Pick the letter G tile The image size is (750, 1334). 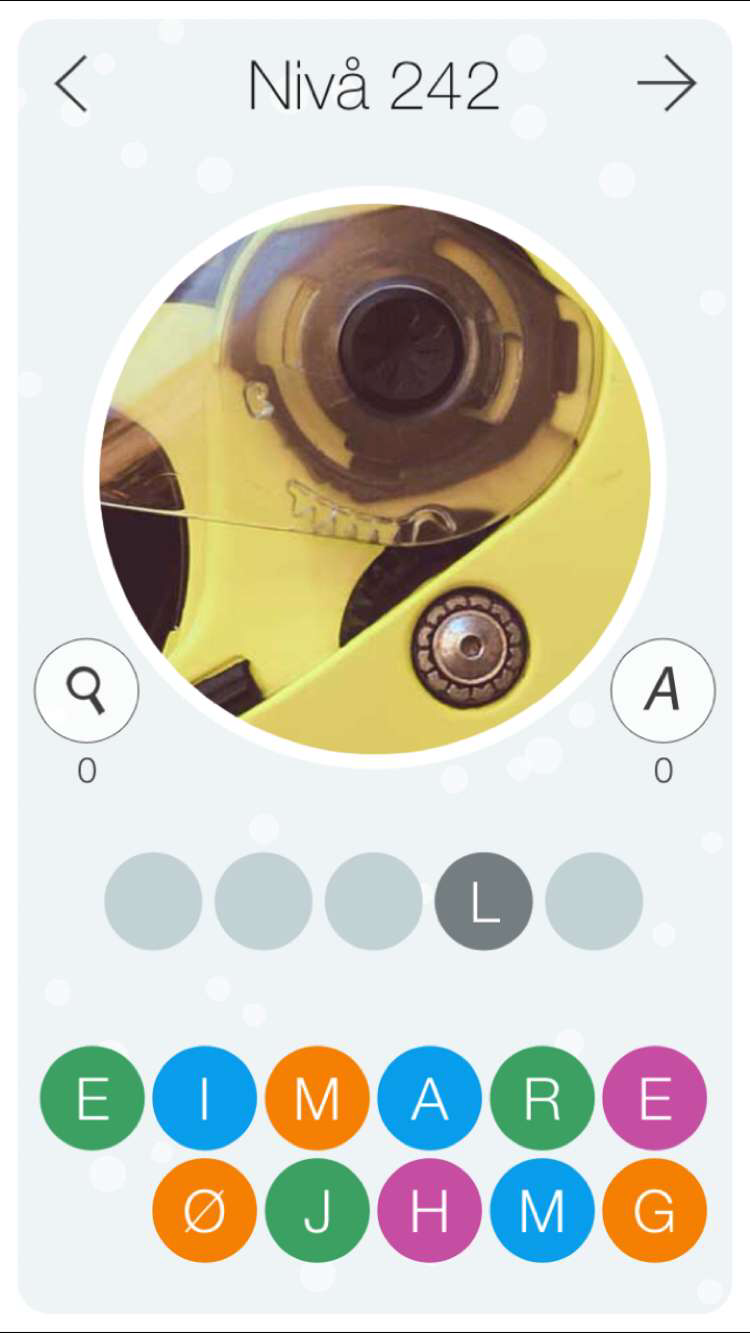coord(655,1211)
